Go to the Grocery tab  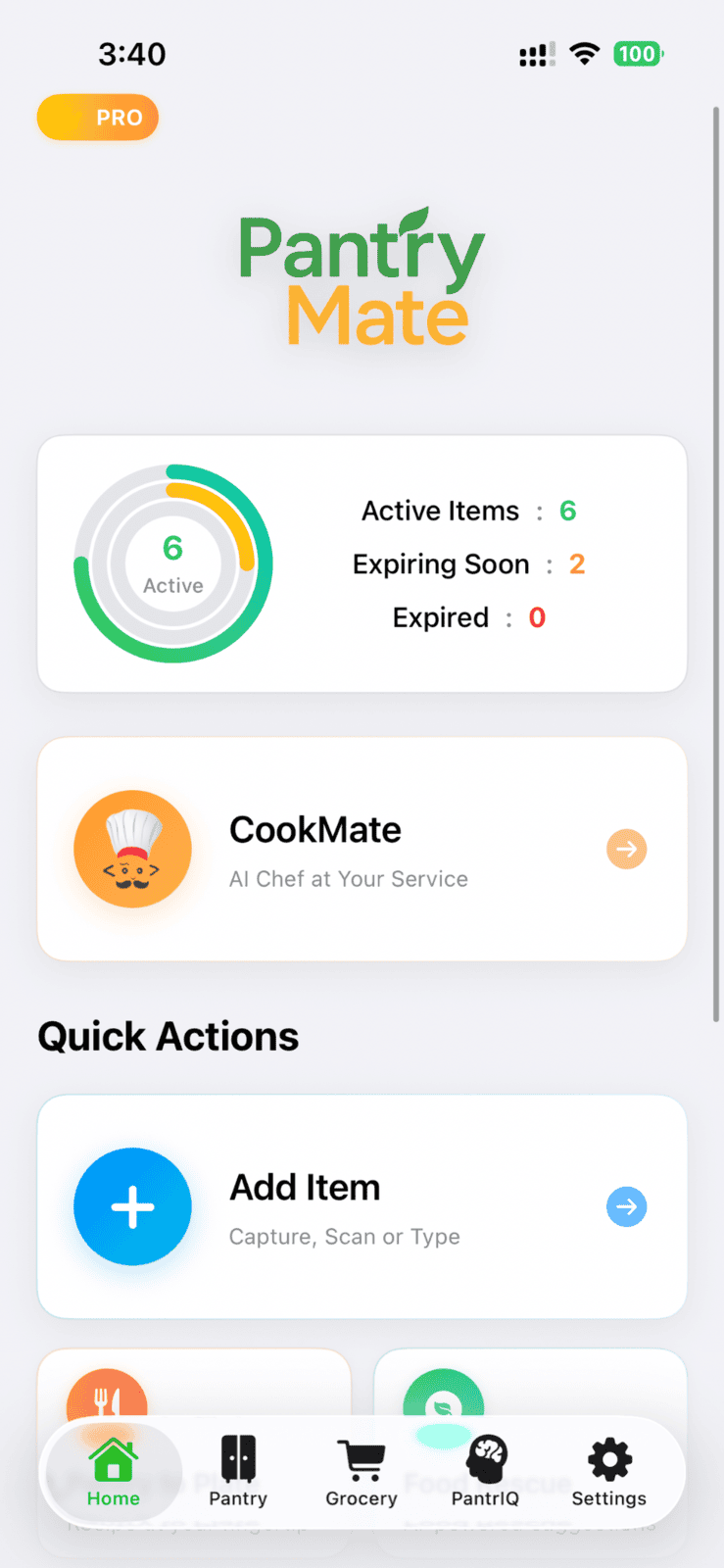click(362, 1471)
